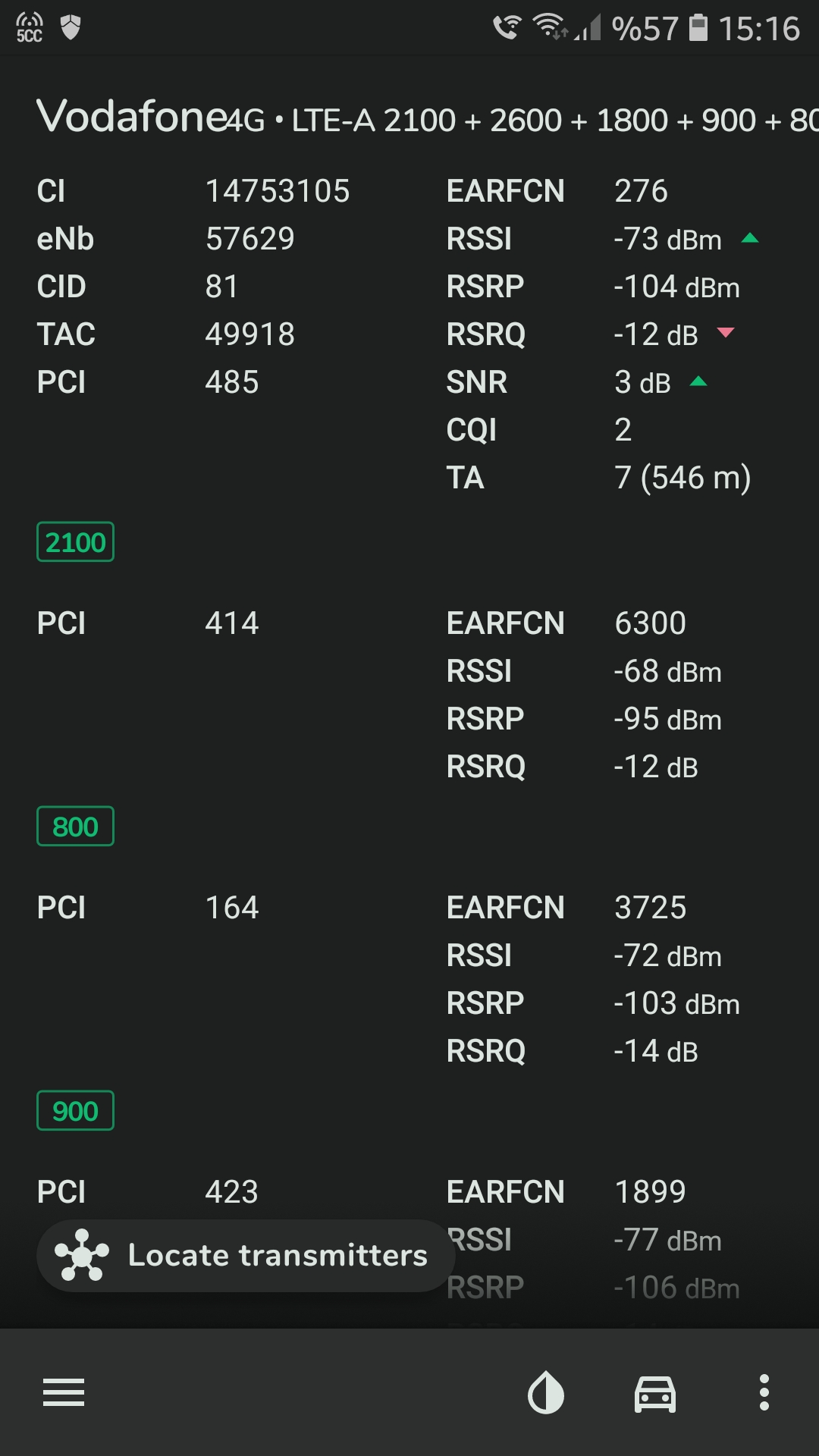
Task: Open the three-dot overflow menu
Action: tap(764, 1392)
